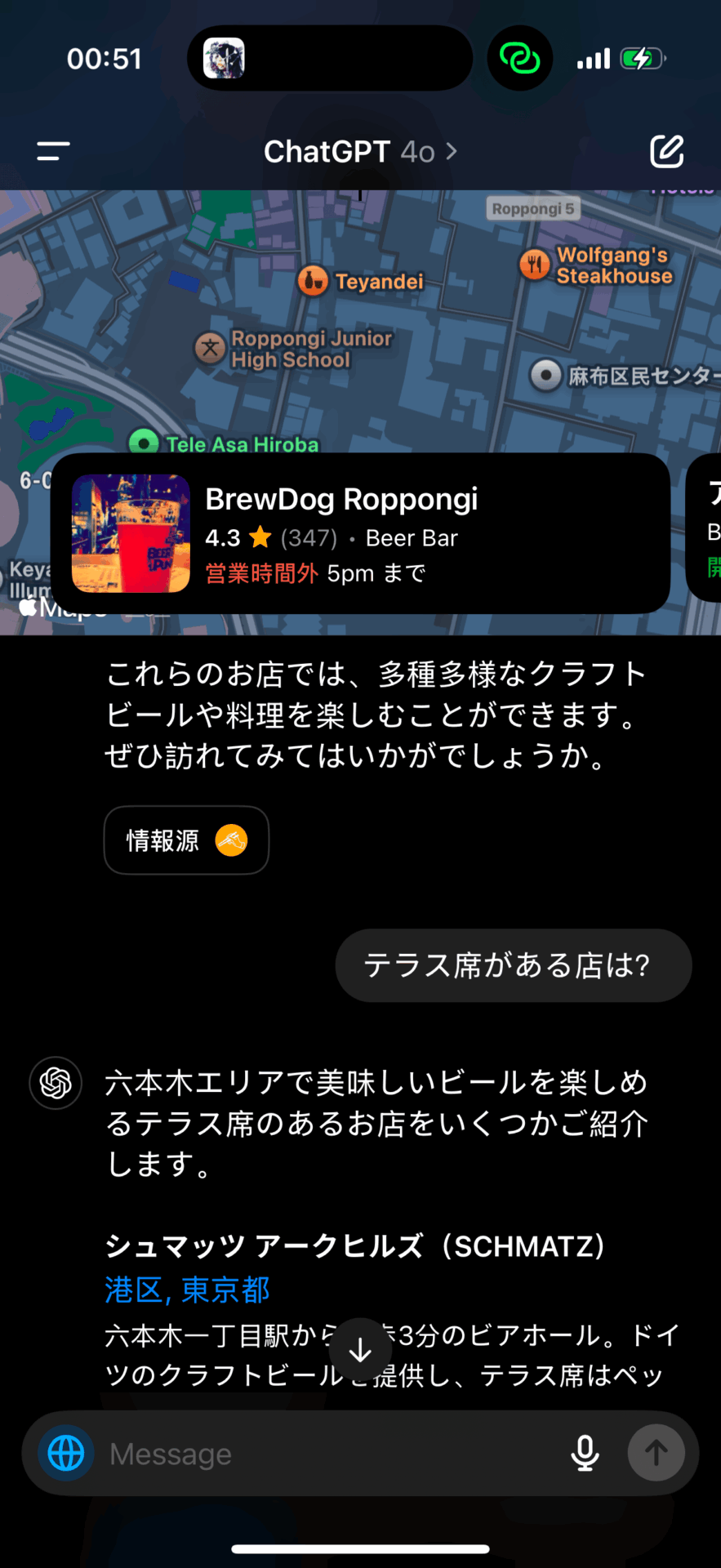This screenshot has height=1568, width=721.
Task: Jump to bottom with the down arrow
Action: pyautogui.click(x=360, y=1350)
